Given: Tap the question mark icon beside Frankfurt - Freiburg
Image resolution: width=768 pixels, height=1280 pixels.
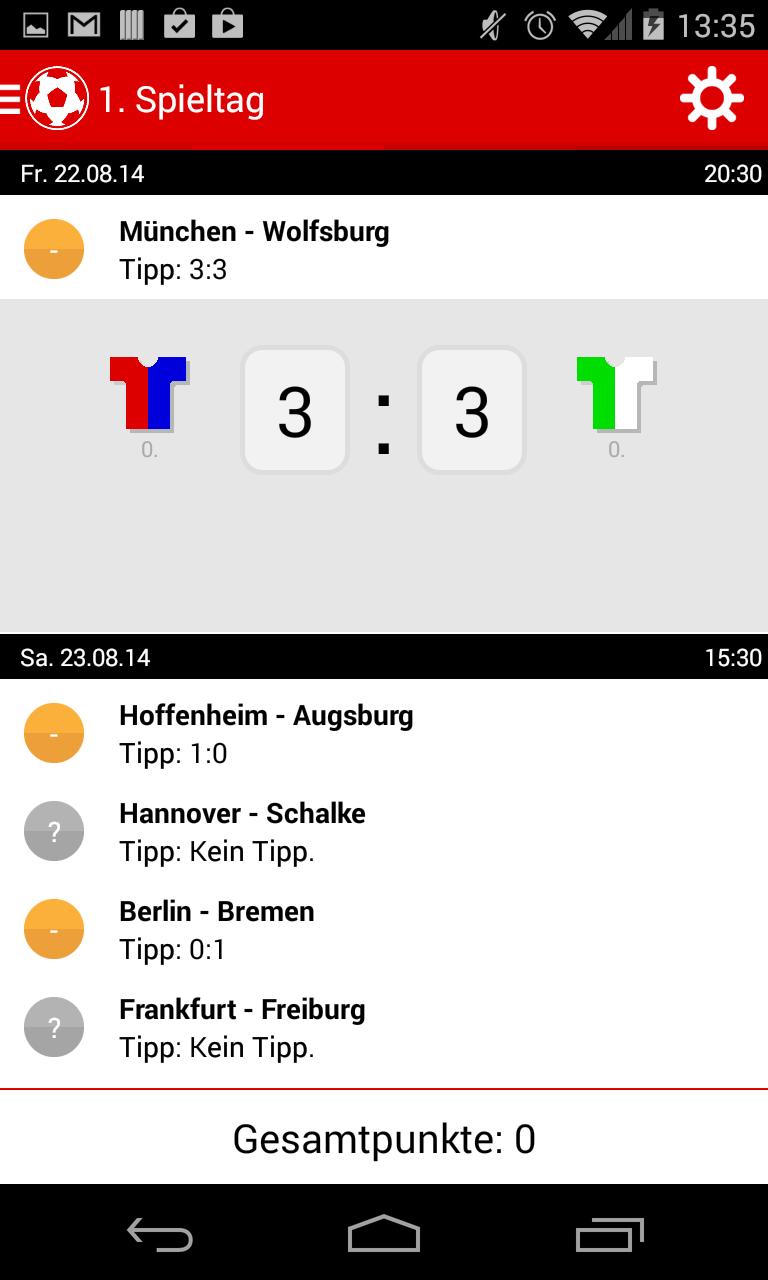Looking at the screenshot, I should [x=54, y=1027].
